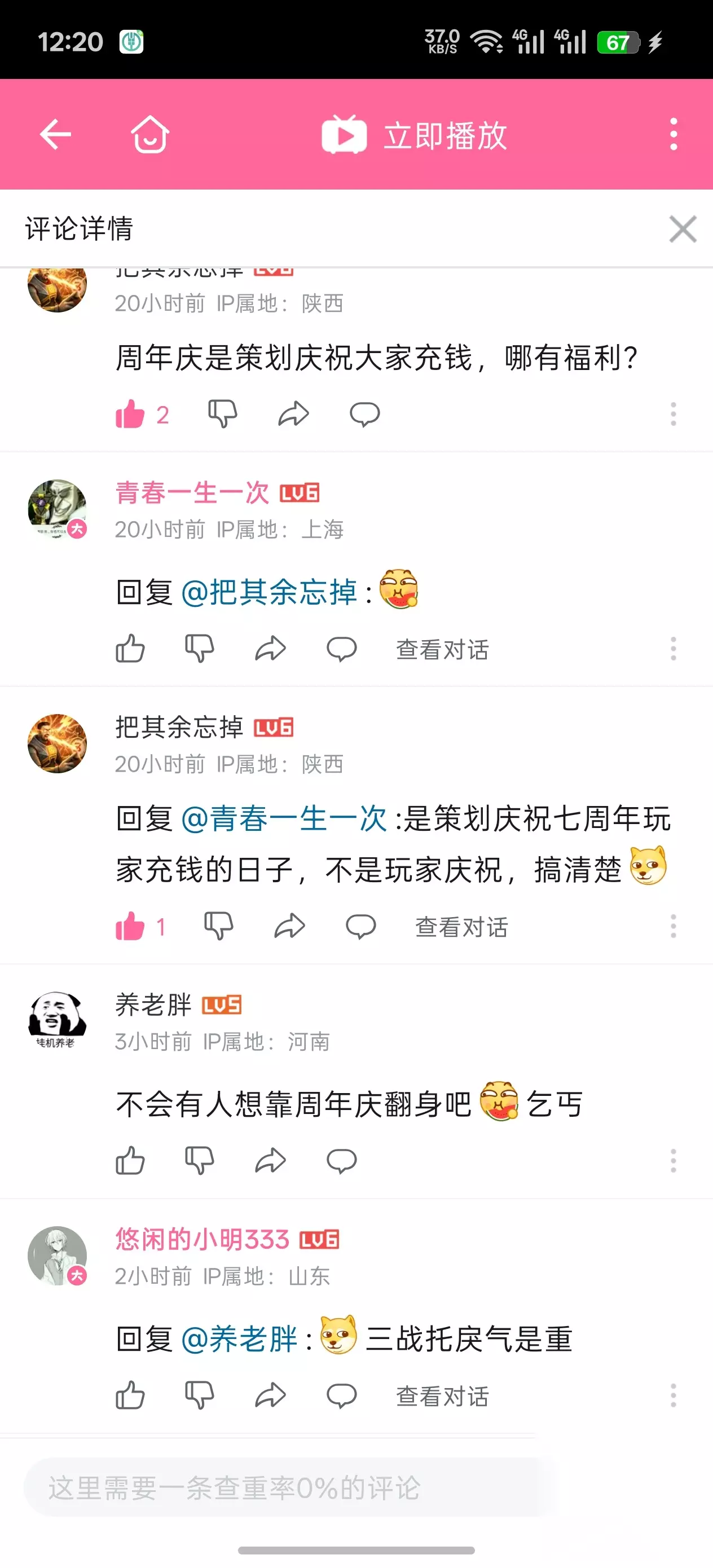View conversation under 悠闲的小明333's reply
This screenshot has height=1568, width=713.
[x=442, y=1396]
